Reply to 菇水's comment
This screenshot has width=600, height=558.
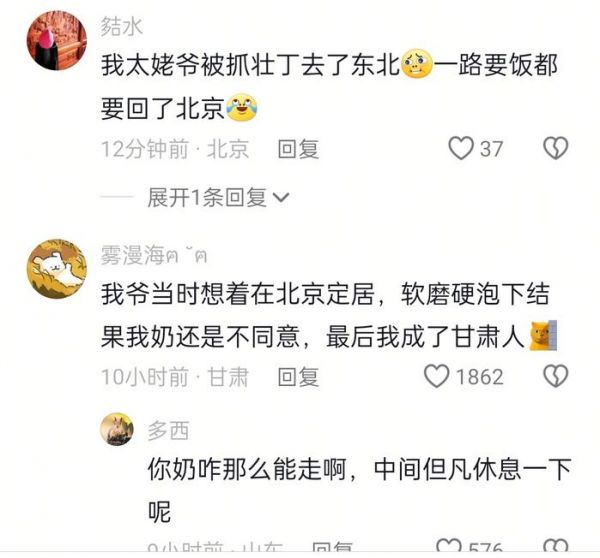point(298,149)
